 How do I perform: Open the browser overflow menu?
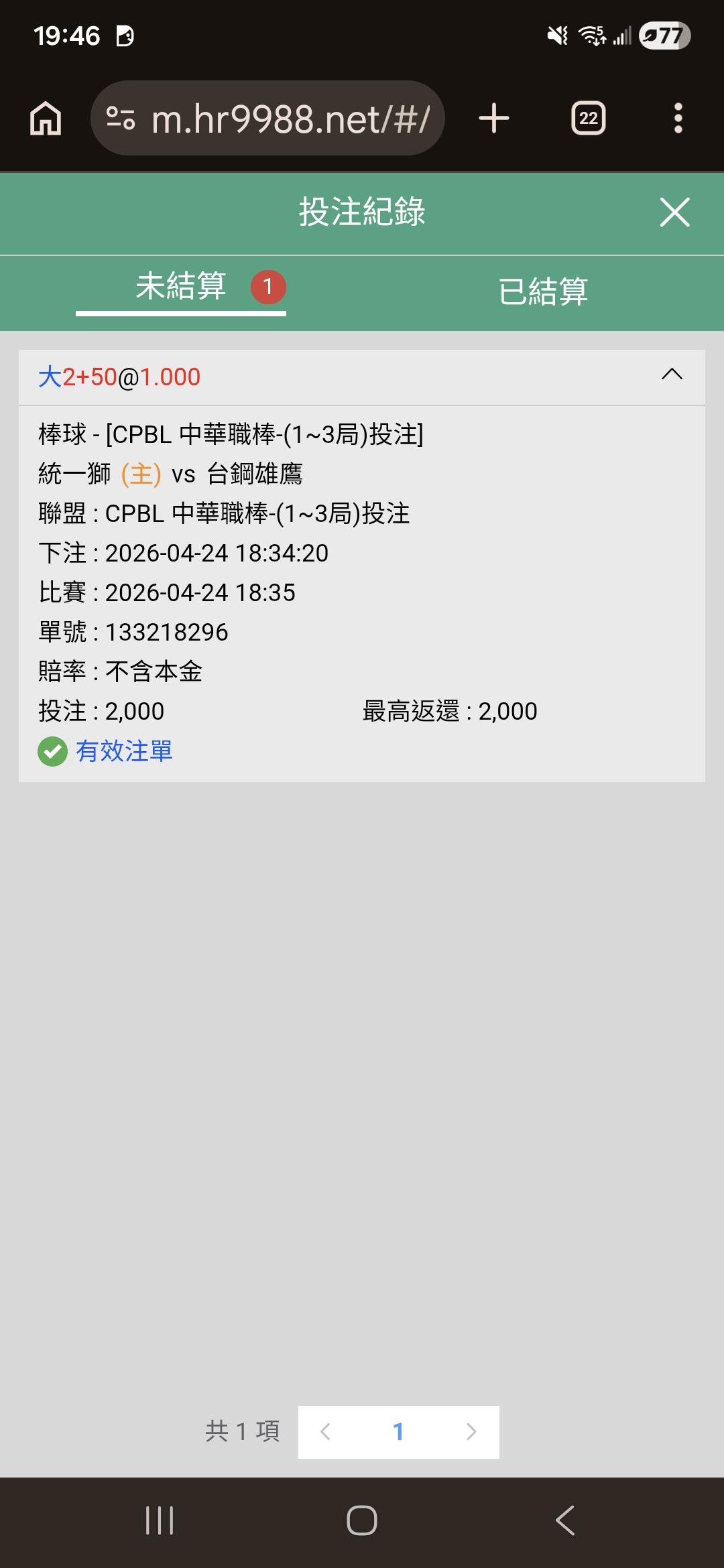[x=678, y=119]
